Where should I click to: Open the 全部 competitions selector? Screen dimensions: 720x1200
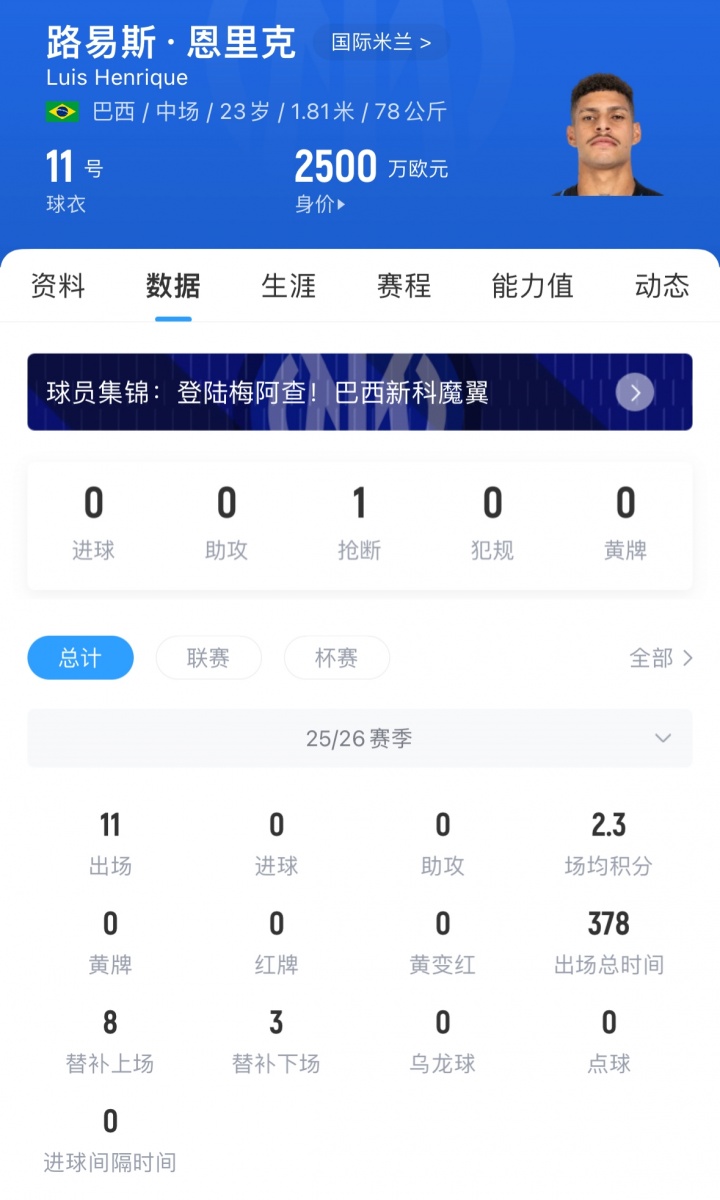[x=660, y=658]
